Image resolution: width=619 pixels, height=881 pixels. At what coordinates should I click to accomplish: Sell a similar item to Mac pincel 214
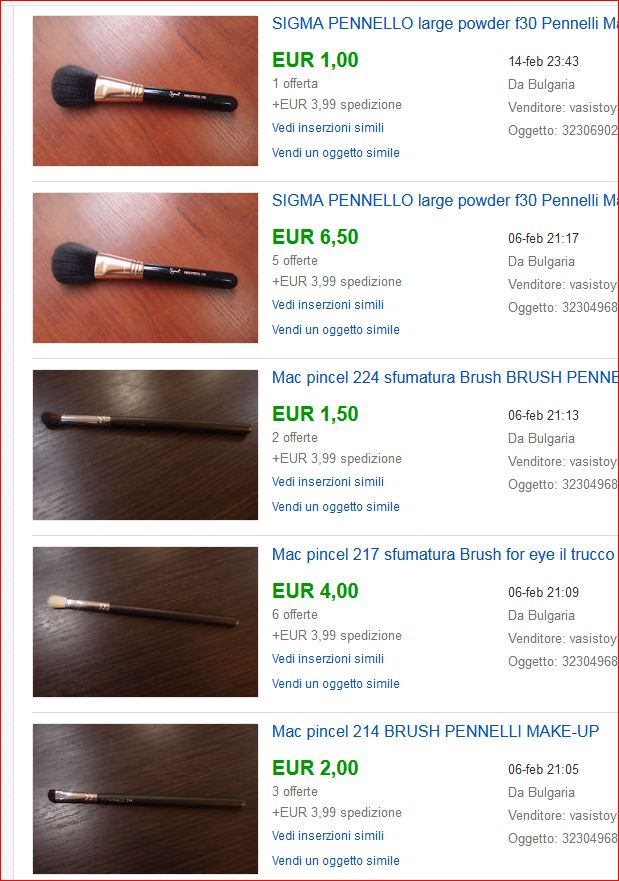[335, 861]
